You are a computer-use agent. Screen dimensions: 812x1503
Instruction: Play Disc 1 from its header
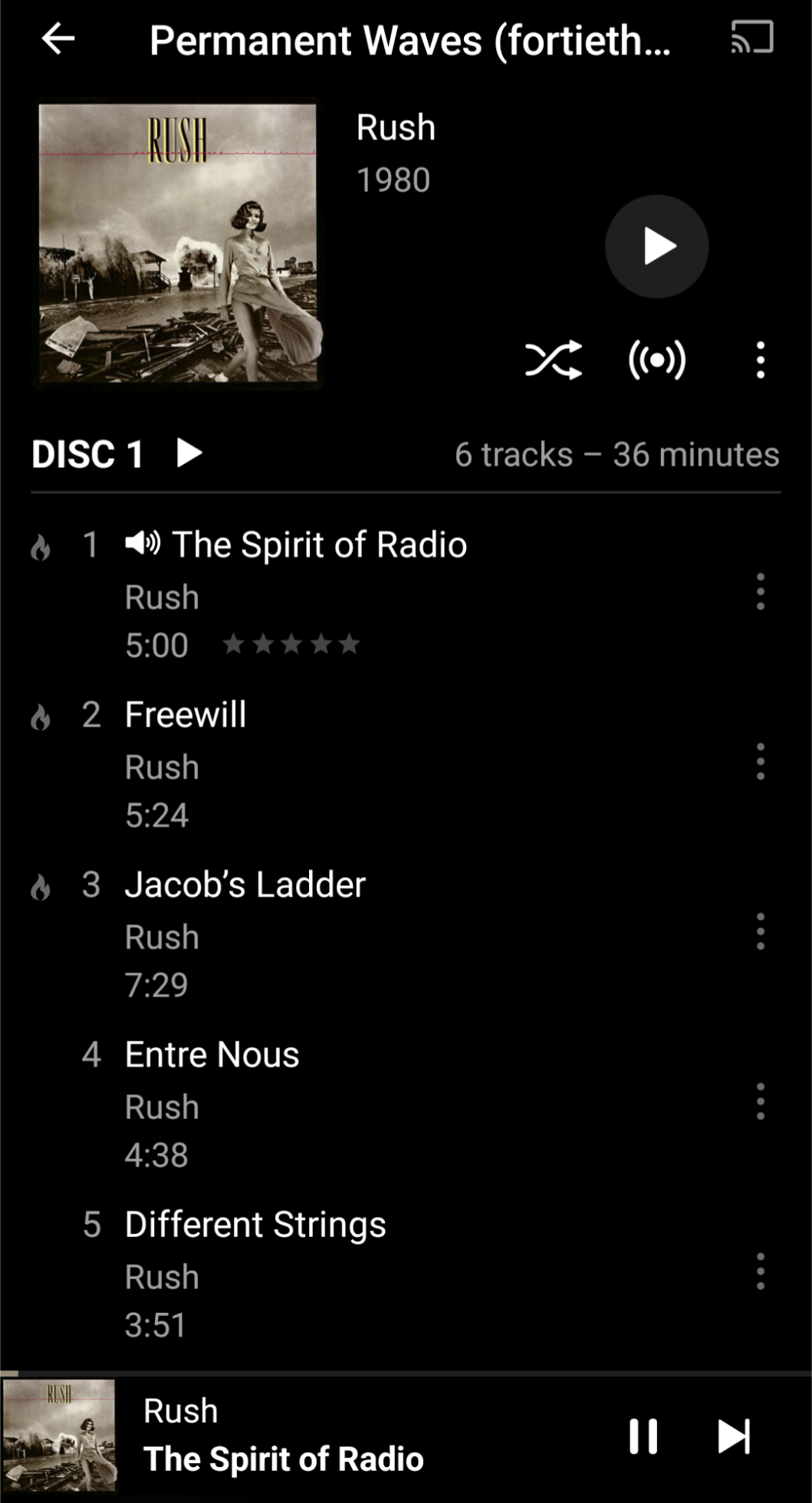click(189, 453)
